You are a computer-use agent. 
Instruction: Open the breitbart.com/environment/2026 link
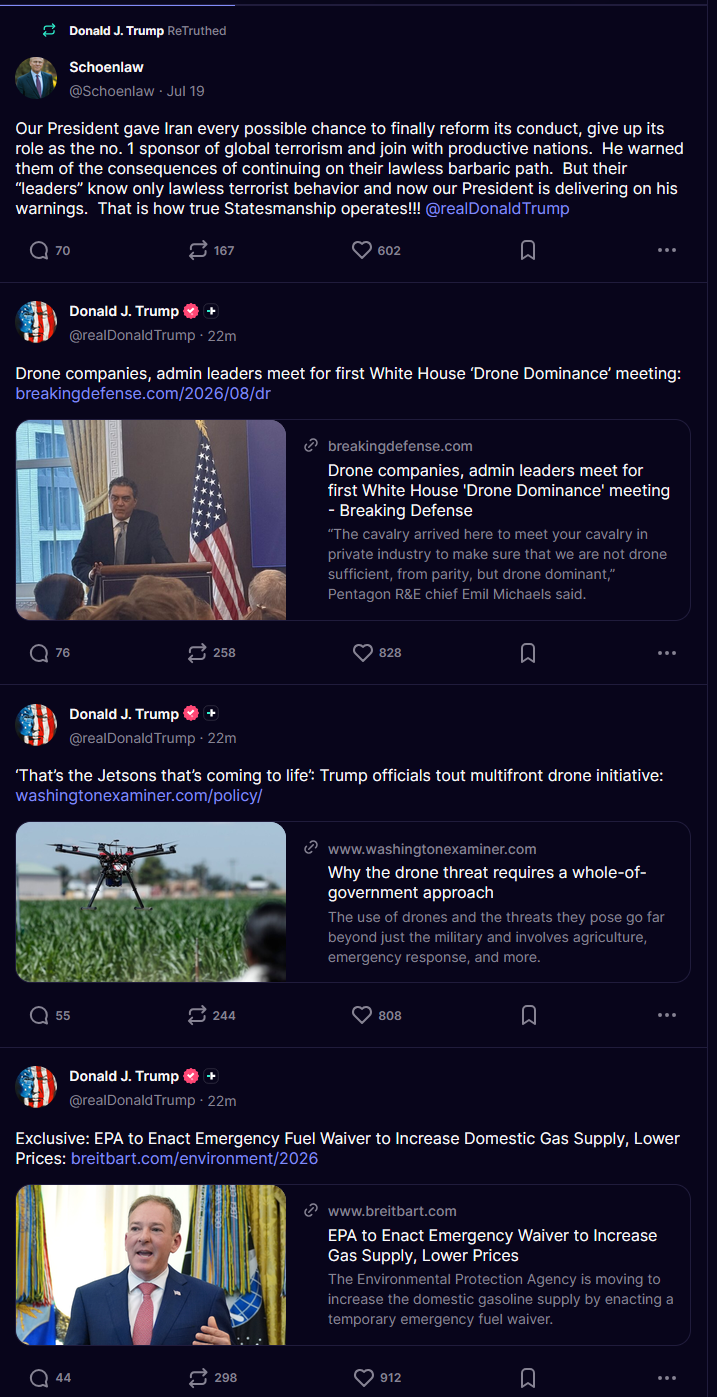194,1158
